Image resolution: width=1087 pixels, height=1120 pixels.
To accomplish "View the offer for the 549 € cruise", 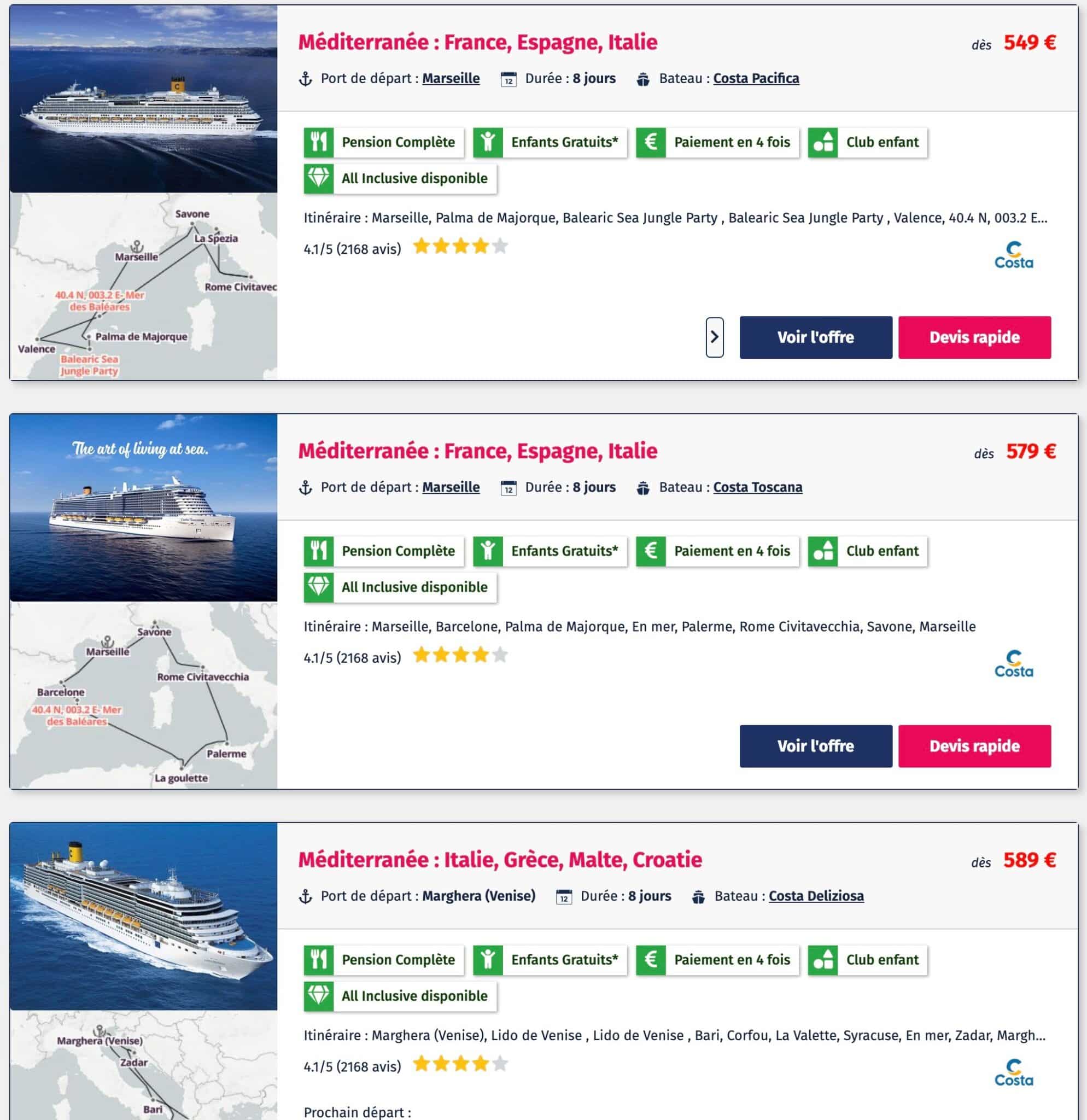I will click(815, 337).
